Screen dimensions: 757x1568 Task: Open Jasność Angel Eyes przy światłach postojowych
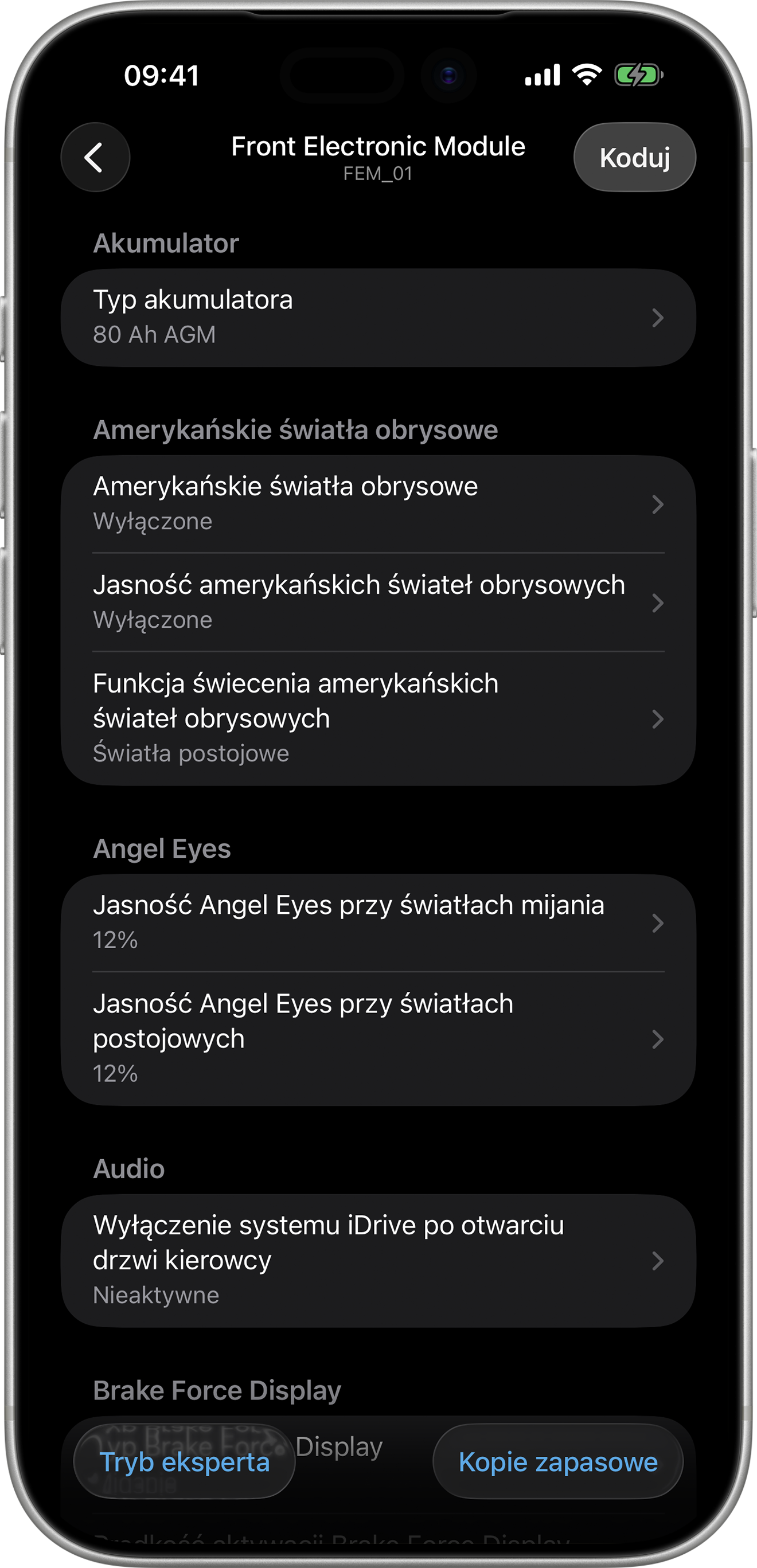[x=377, y=1038]
